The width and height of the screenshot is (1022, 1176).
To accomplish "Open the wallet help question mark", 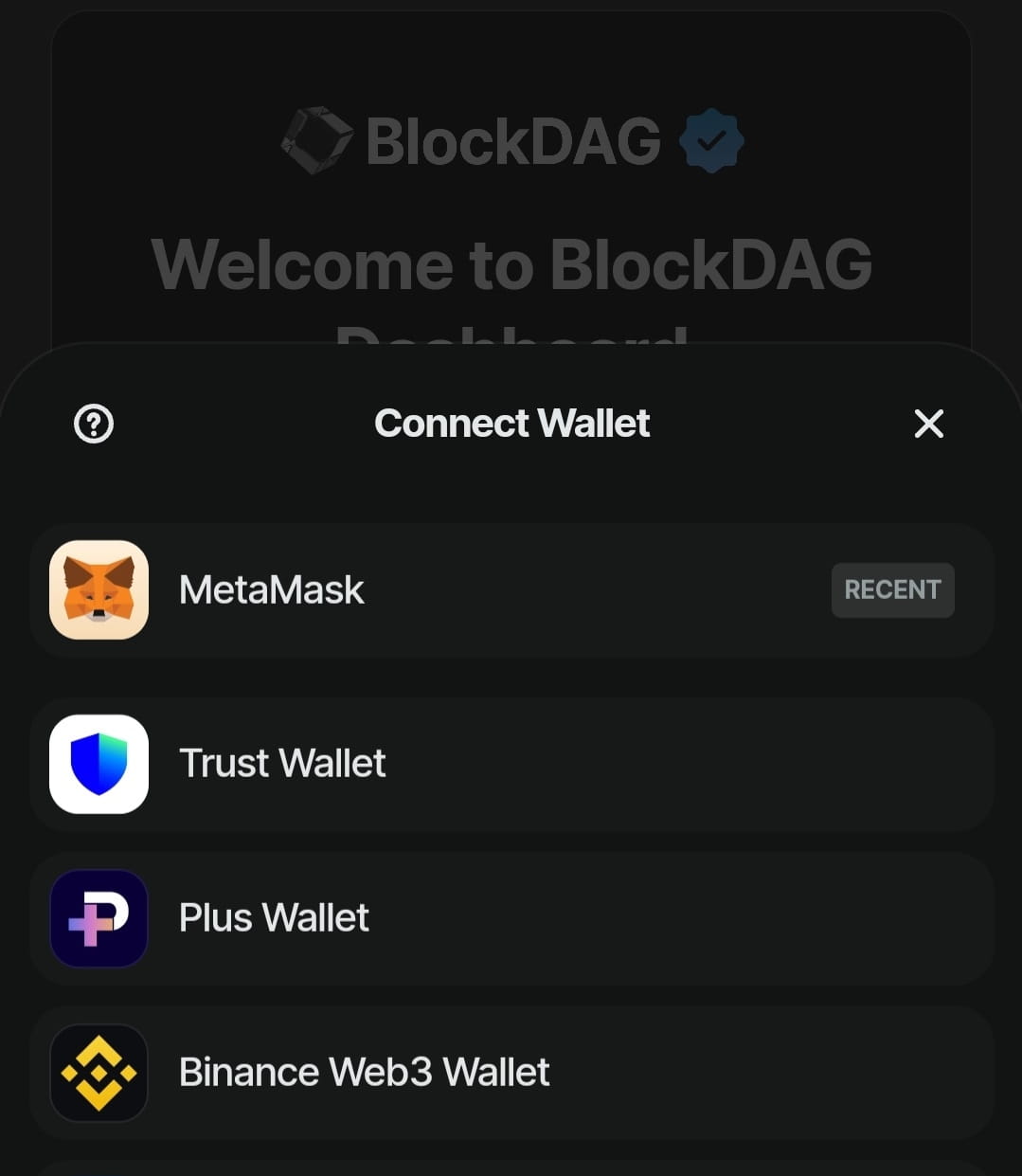I will pos(94,424).
